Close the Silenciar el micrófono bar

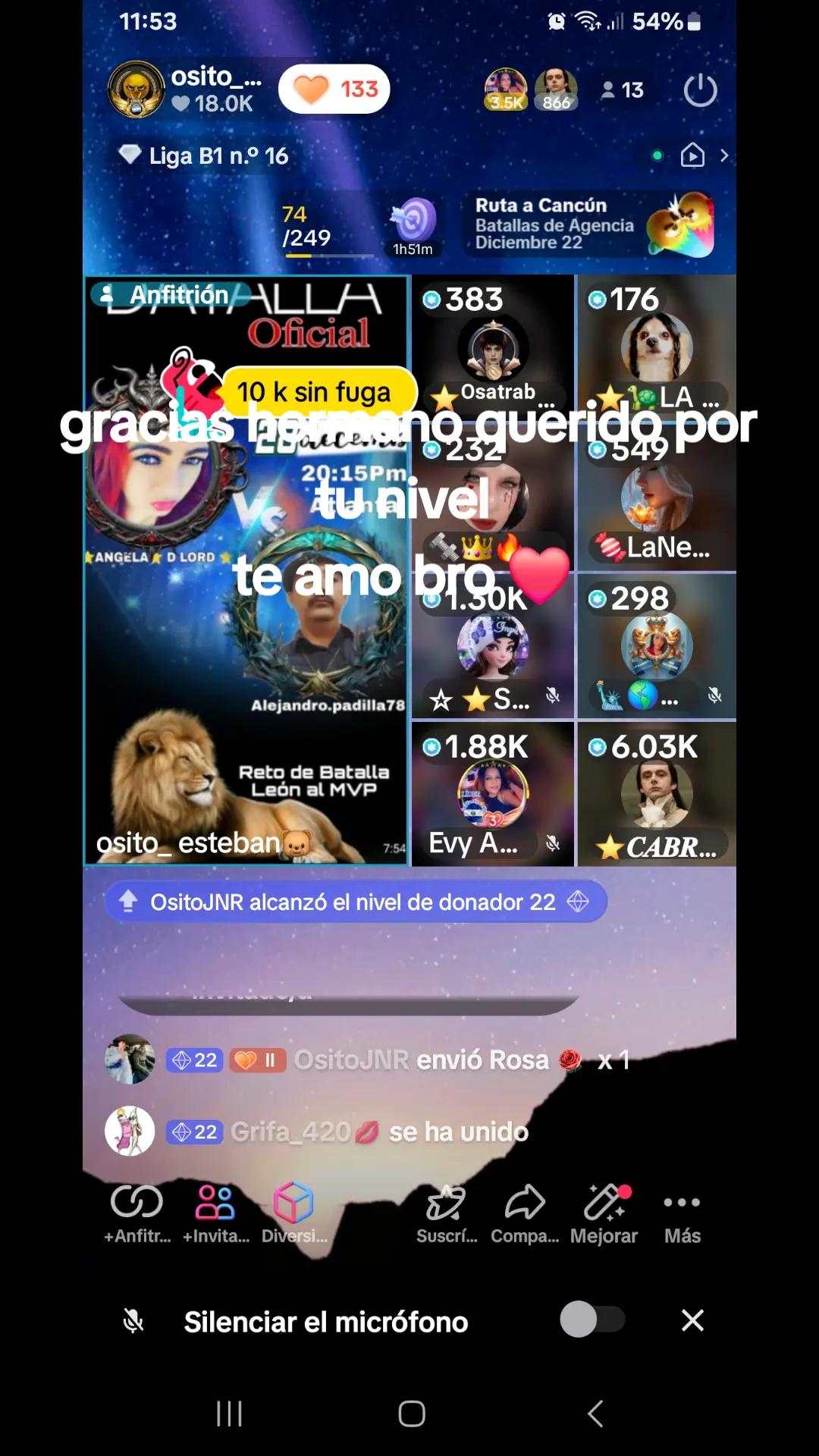click(692, 1320)
